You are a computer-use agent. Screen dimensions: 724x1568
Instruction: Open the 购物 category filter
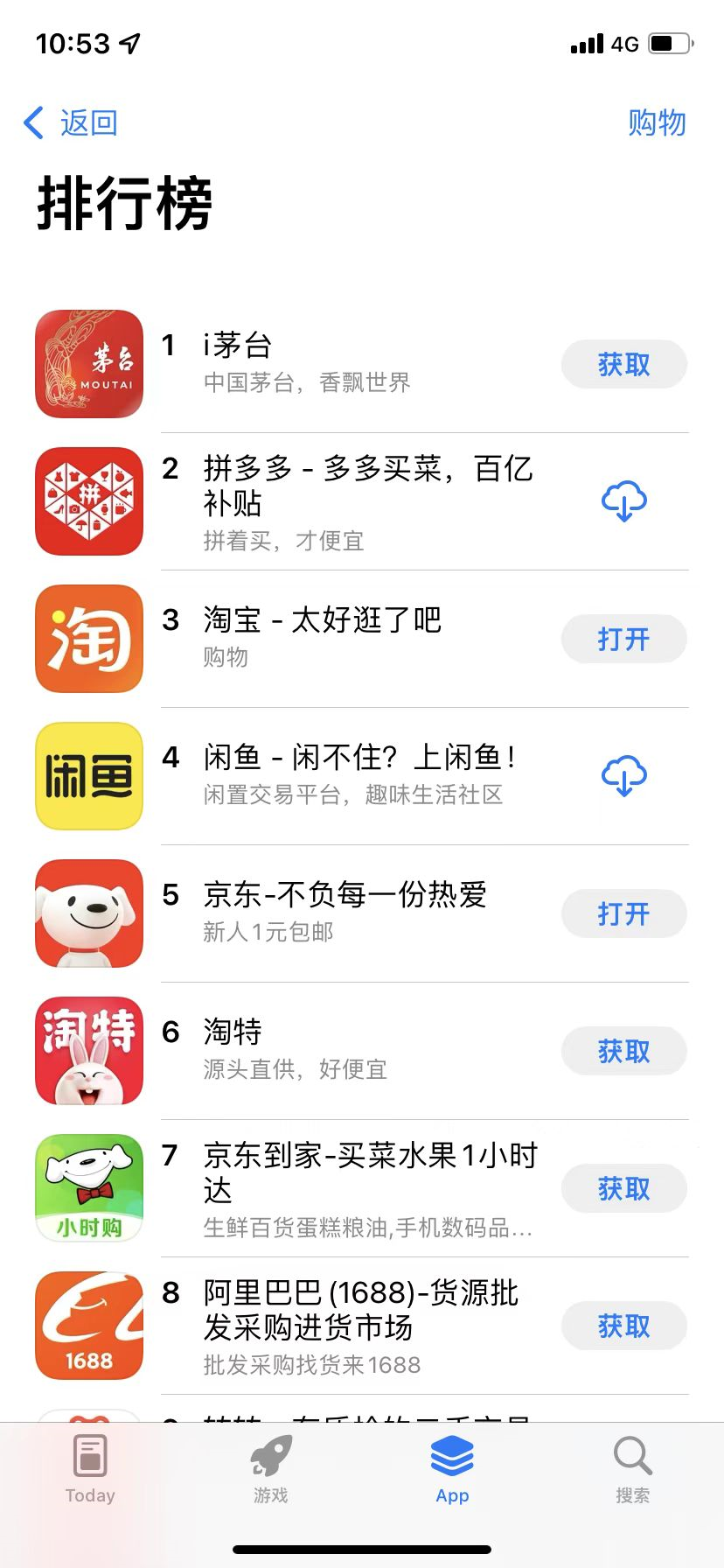pyautogui.click(x=656, y=122)
